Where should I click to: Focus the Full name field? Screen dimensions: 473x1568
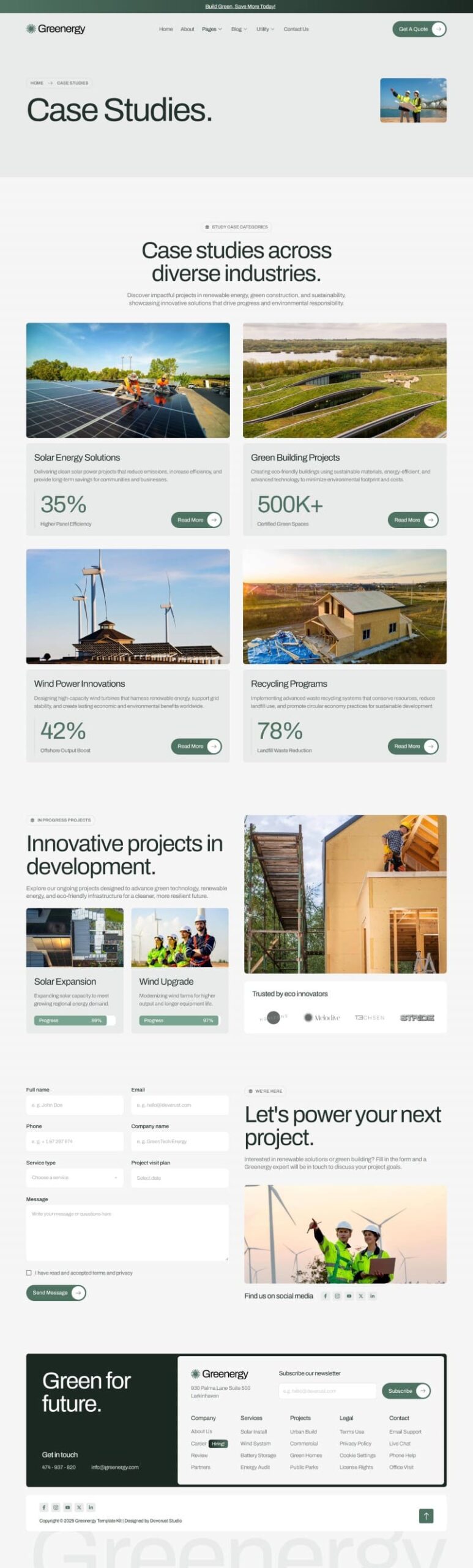[75, 1104]
